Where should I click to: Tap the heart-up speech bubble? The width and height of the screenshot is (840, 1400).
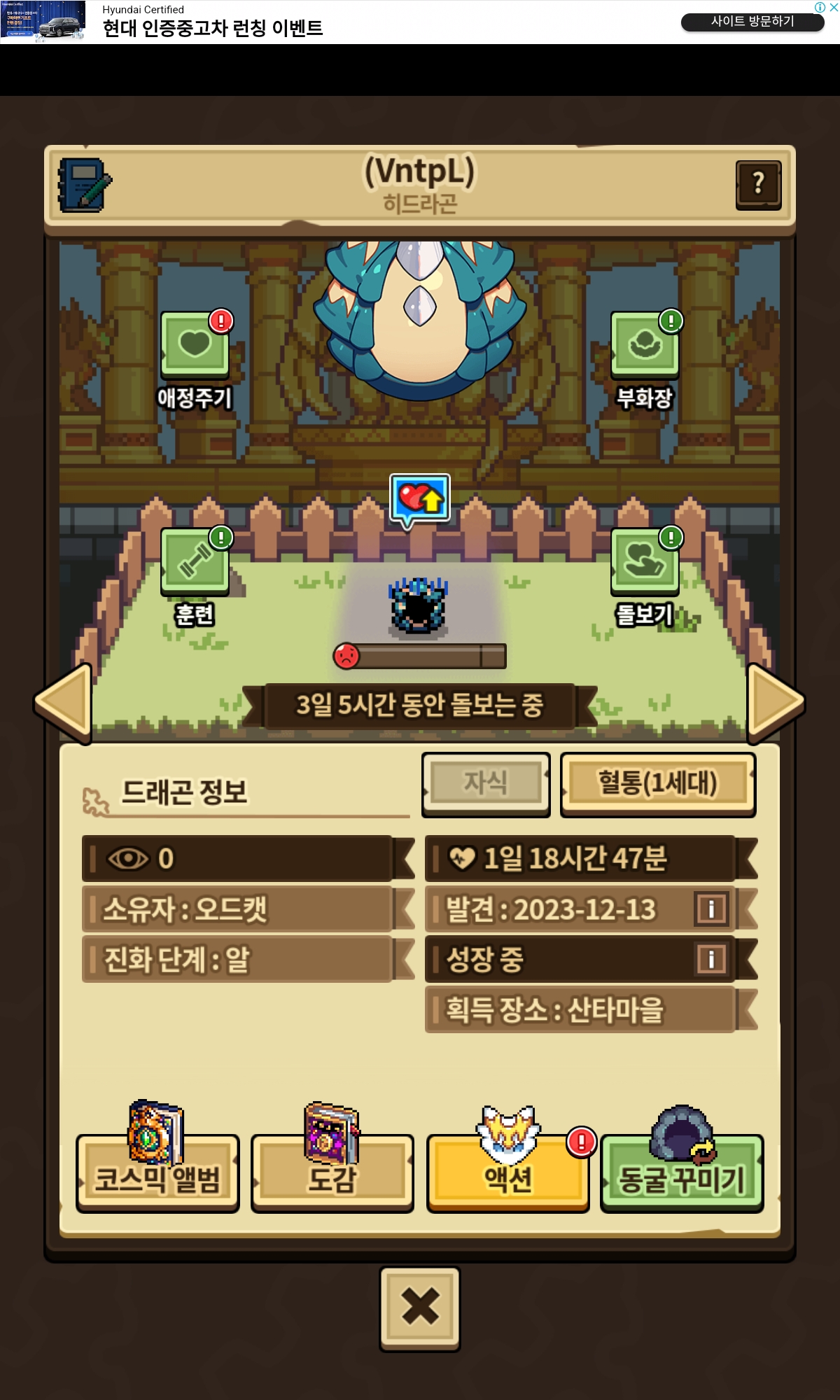(420, 498)
